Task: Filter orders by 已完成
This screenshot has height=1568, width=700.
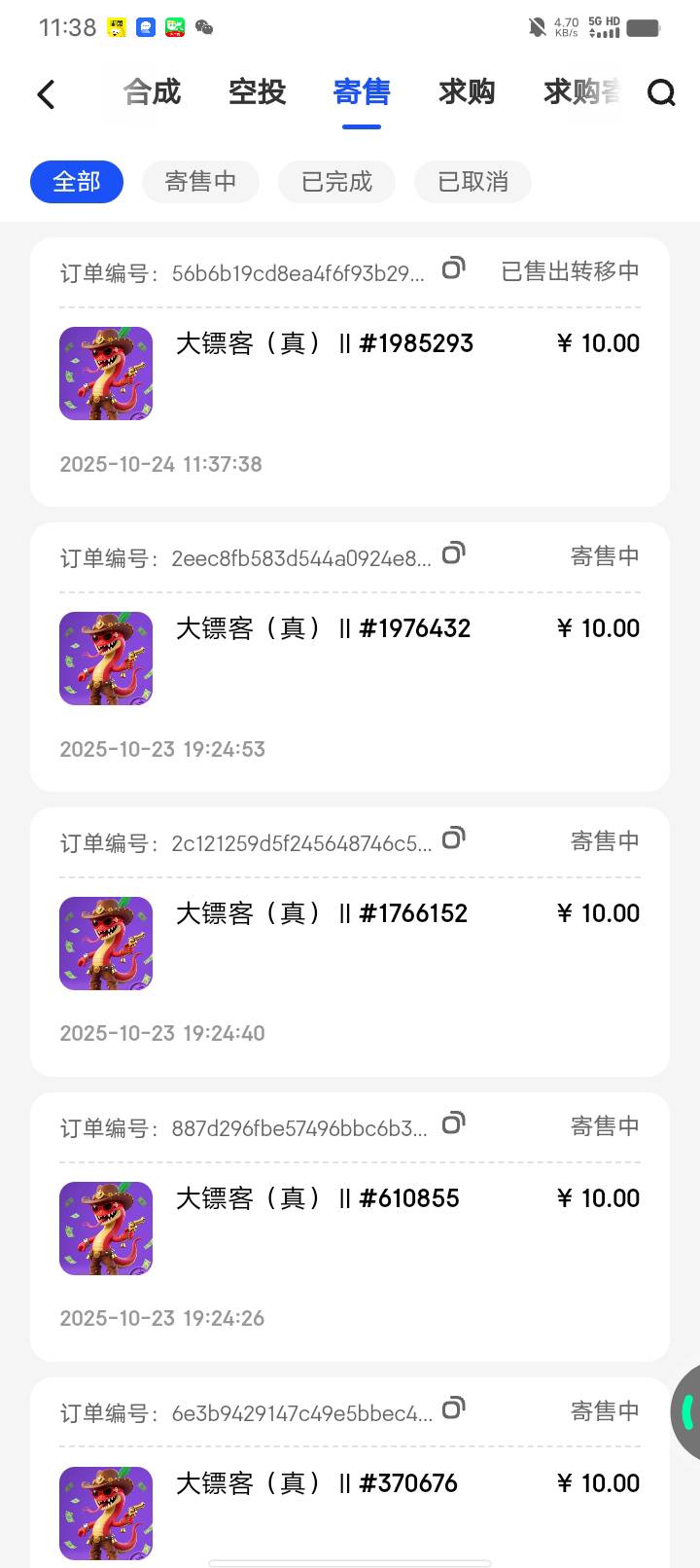Action: pyautogui.click(x=336, y=182)
